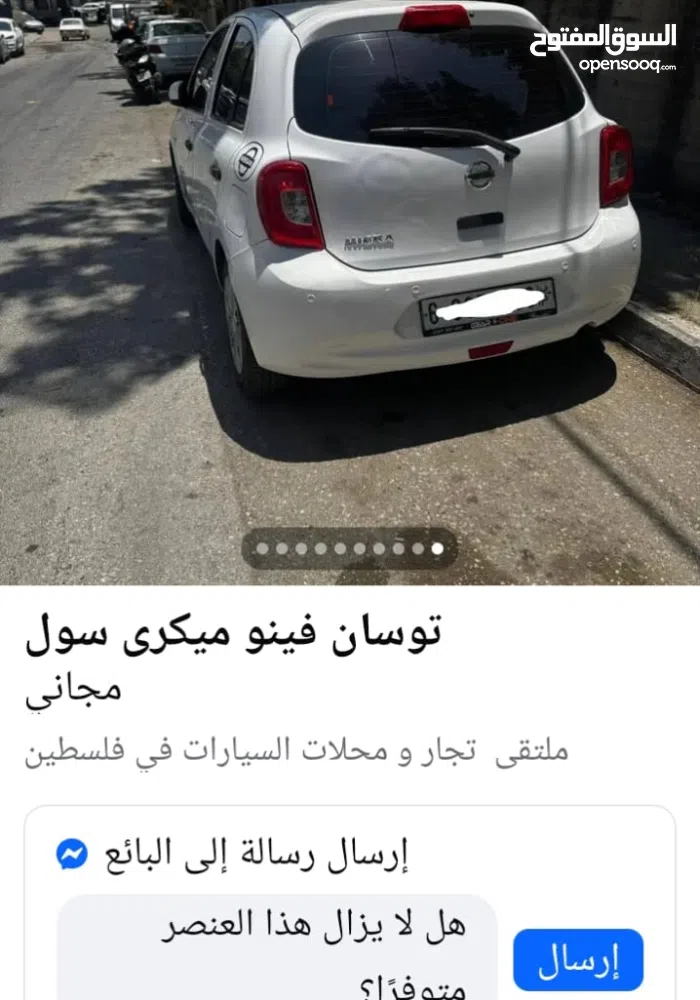The height and width of the screenshot is (1000, 700).
Task: Open the ملتقى تجار و محلات السيارات group
Action: (296, 750)
